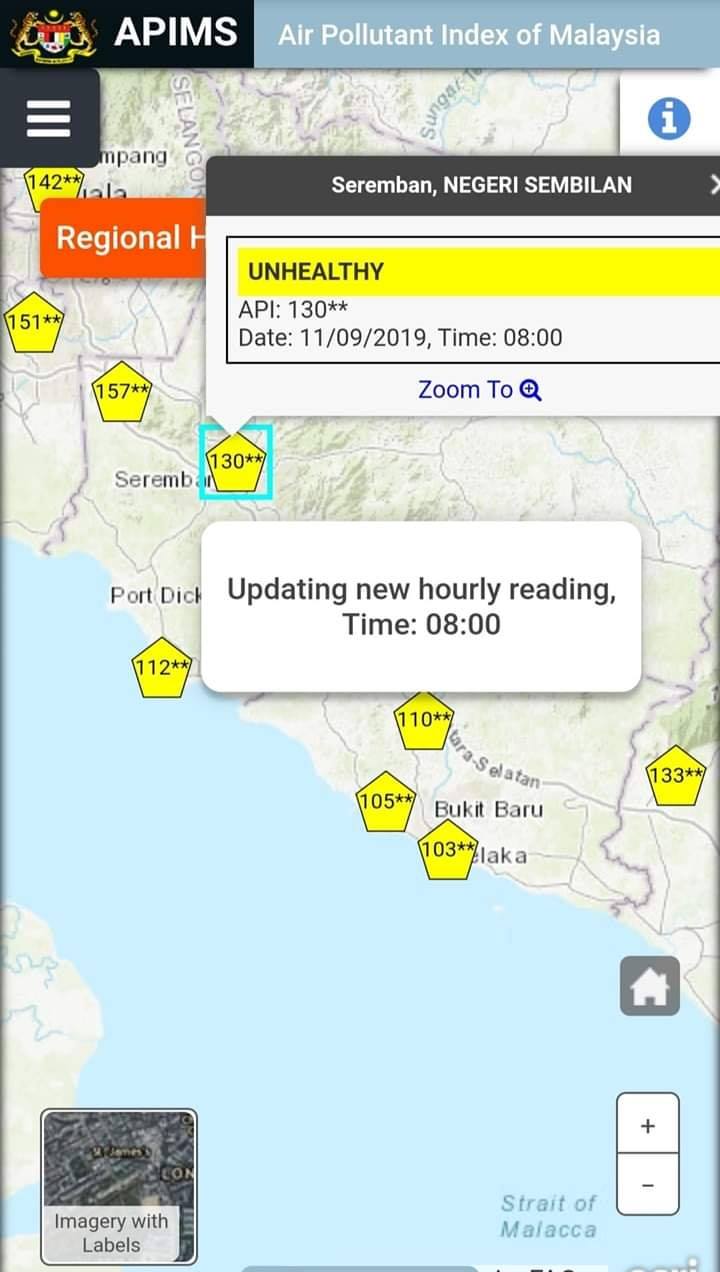Viewport: 720px width, 1272px height.
Task: Select the 157** station marker
Action: 122,392
